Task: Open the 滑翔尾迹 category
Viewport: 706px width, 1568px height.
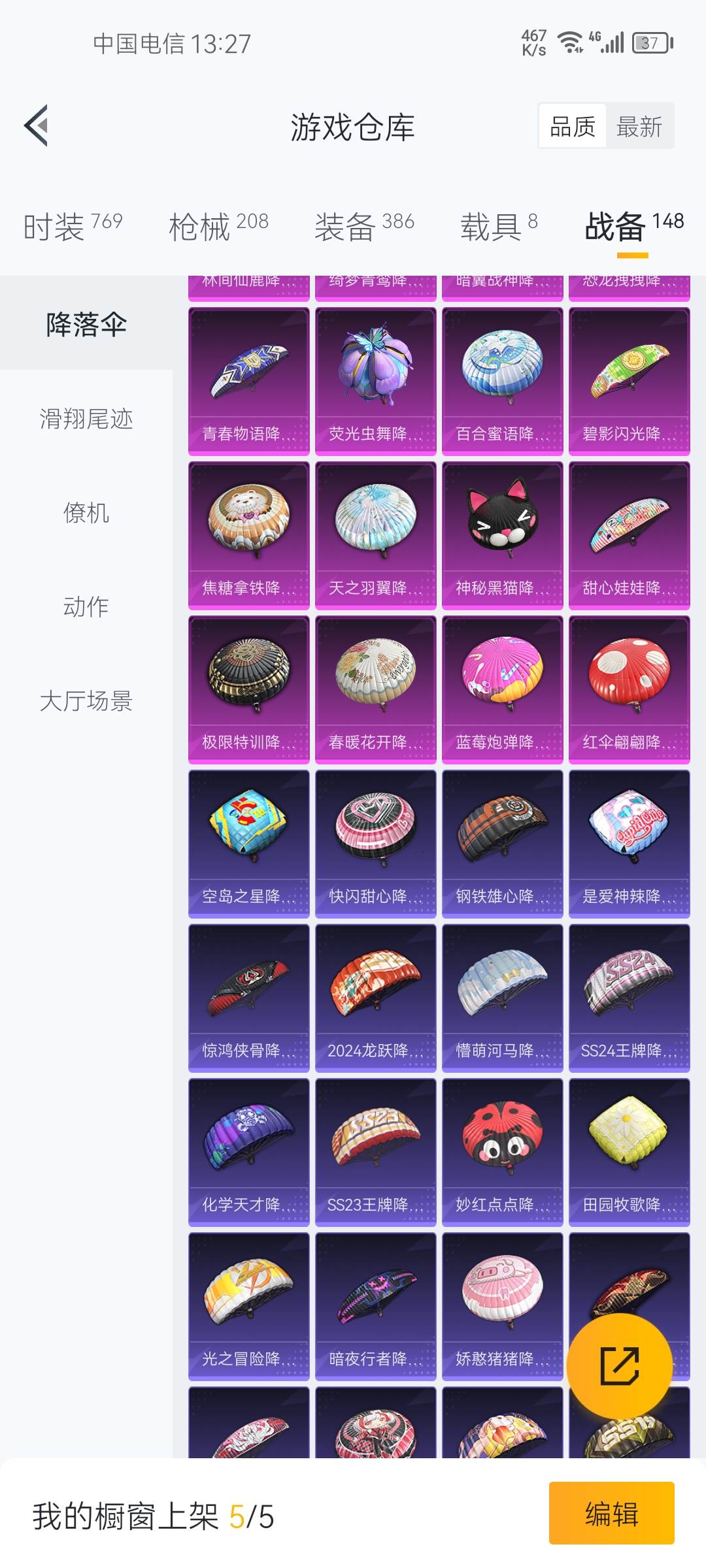Action: pos(86,418)
